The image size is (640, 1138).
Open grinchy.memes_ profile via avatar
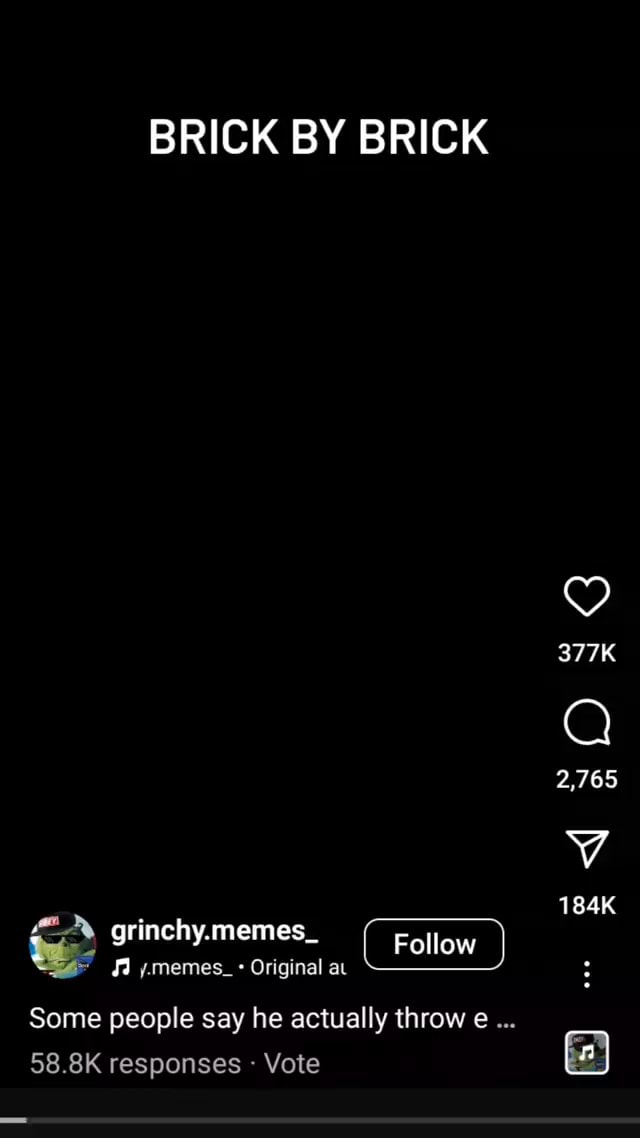62,944
